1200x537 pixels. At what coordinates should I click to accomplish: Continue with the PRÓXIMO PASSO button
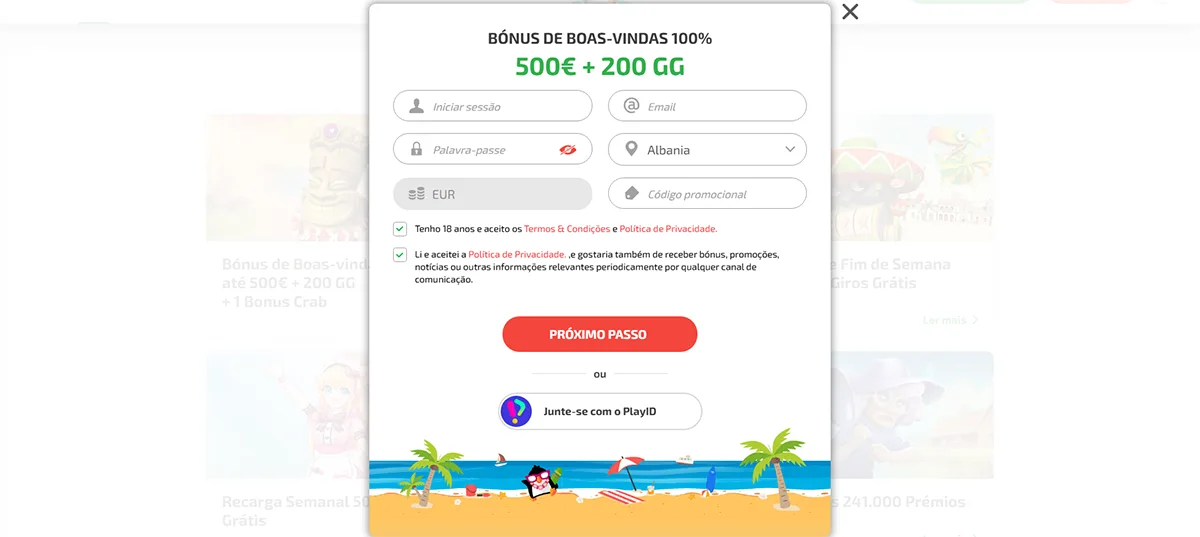599,334
